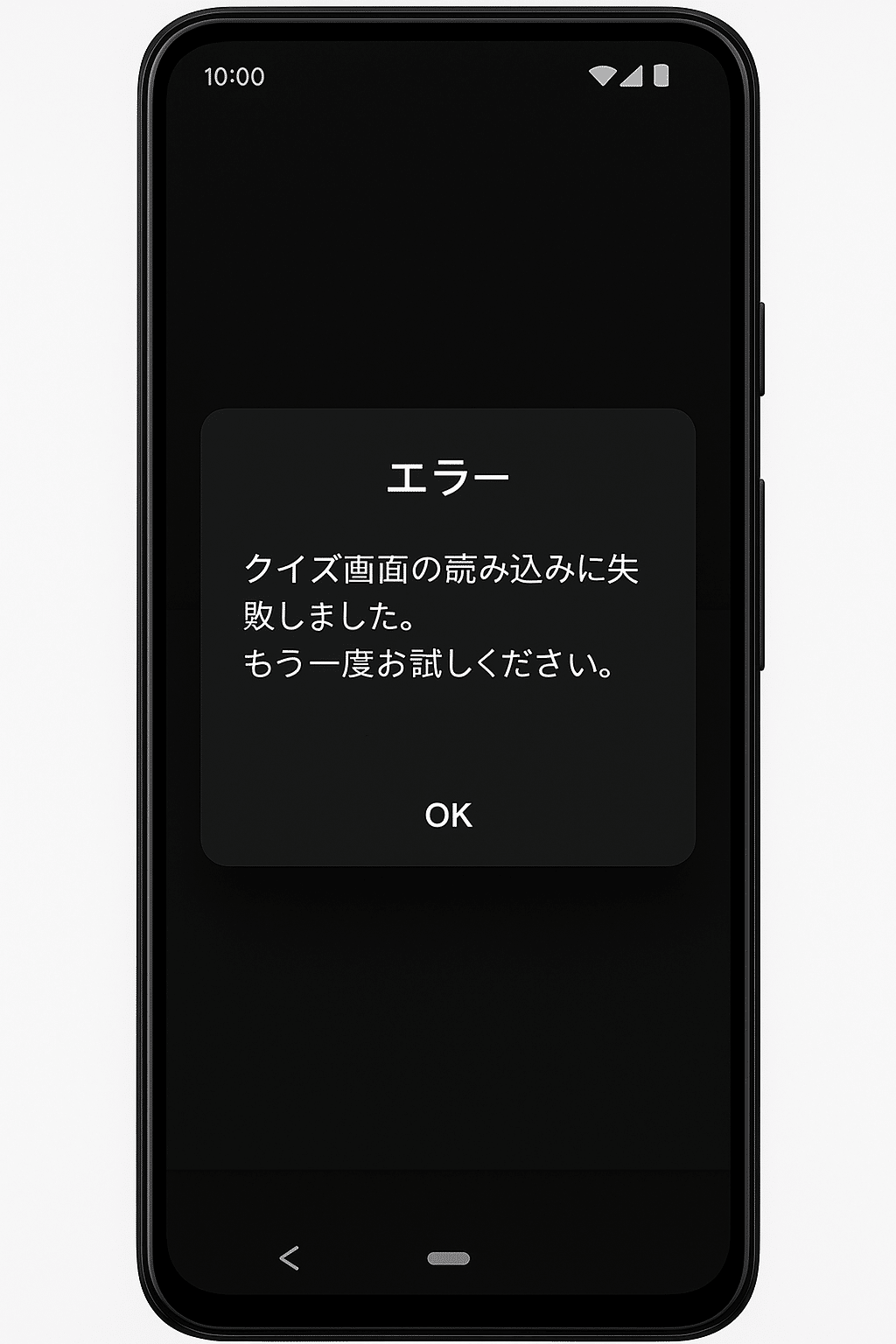Dismiss the error dialog with OK
896x1344 pixels.
tap(448, 815)
